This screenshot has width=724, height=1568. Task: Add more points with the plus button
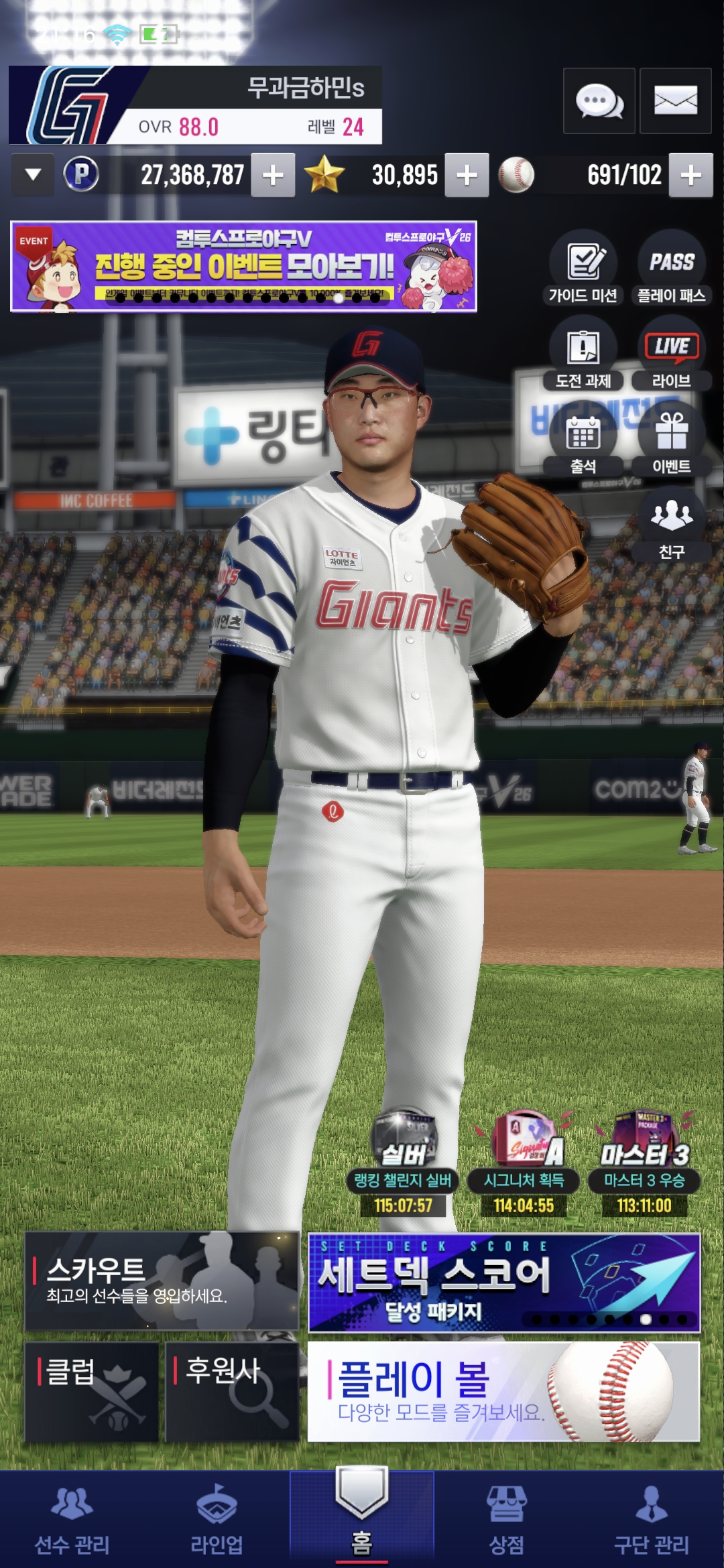(273, 175)
